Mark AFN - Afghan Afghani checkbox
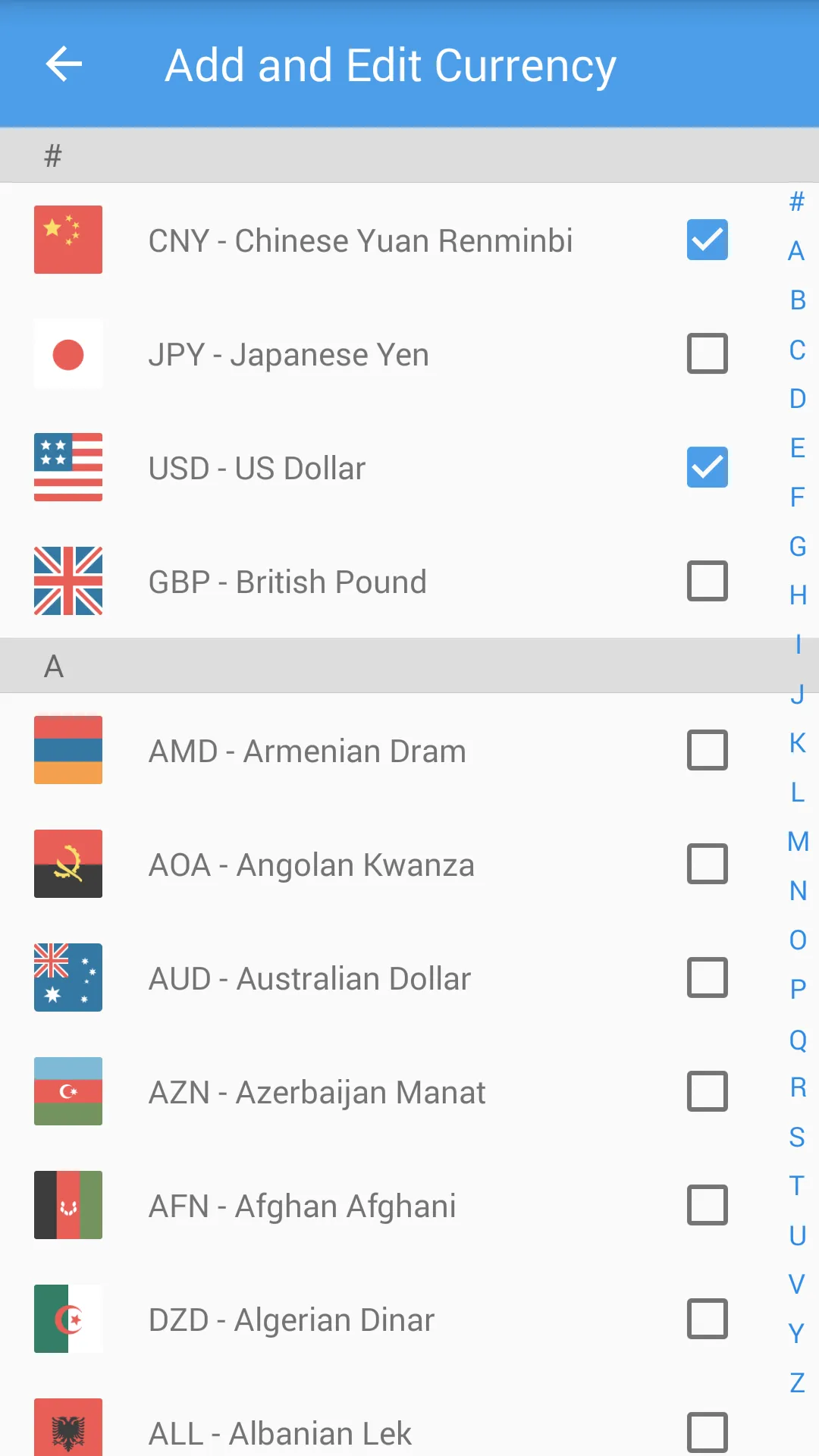 (x=707, y=1205)
